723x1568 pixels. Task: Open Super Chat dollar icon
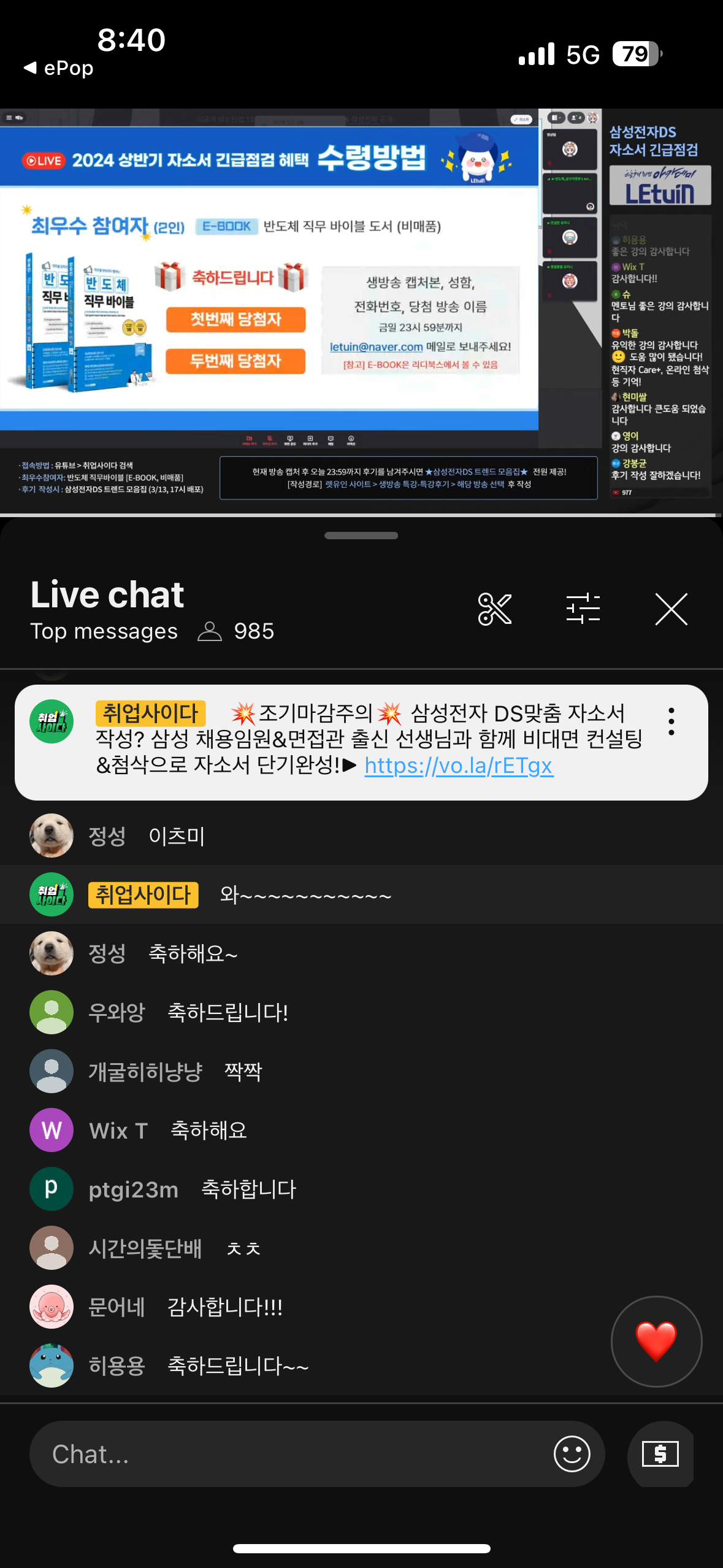(660, 1454)
